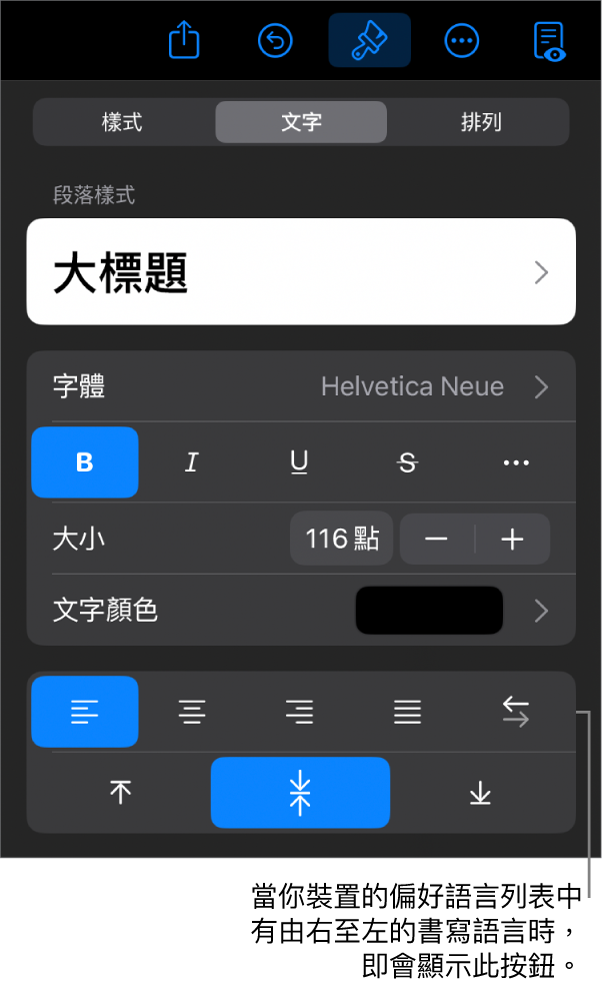Switch to the 樣式 tab

point(122,123)
